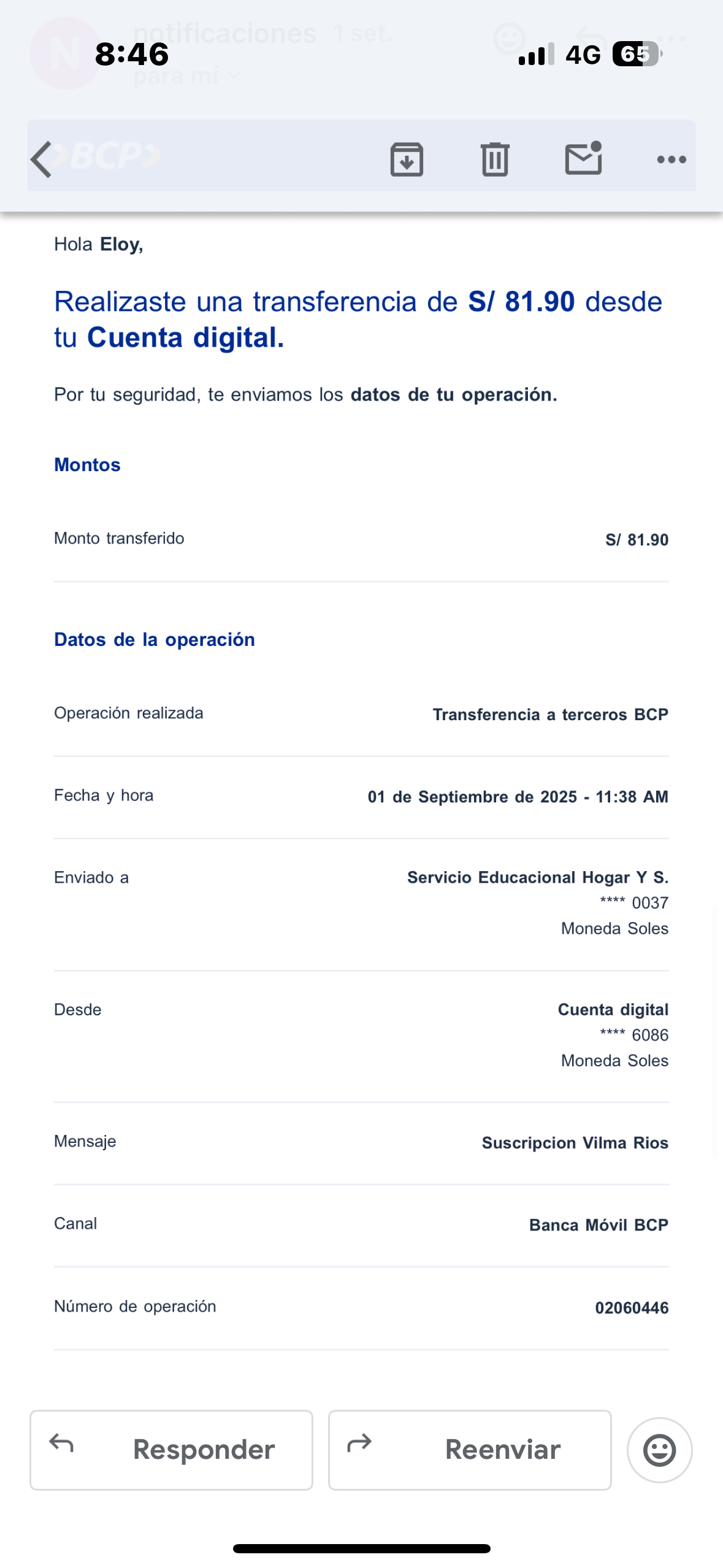Go back to the inbox
723x1568 pixels.
(x=42, y=159)
